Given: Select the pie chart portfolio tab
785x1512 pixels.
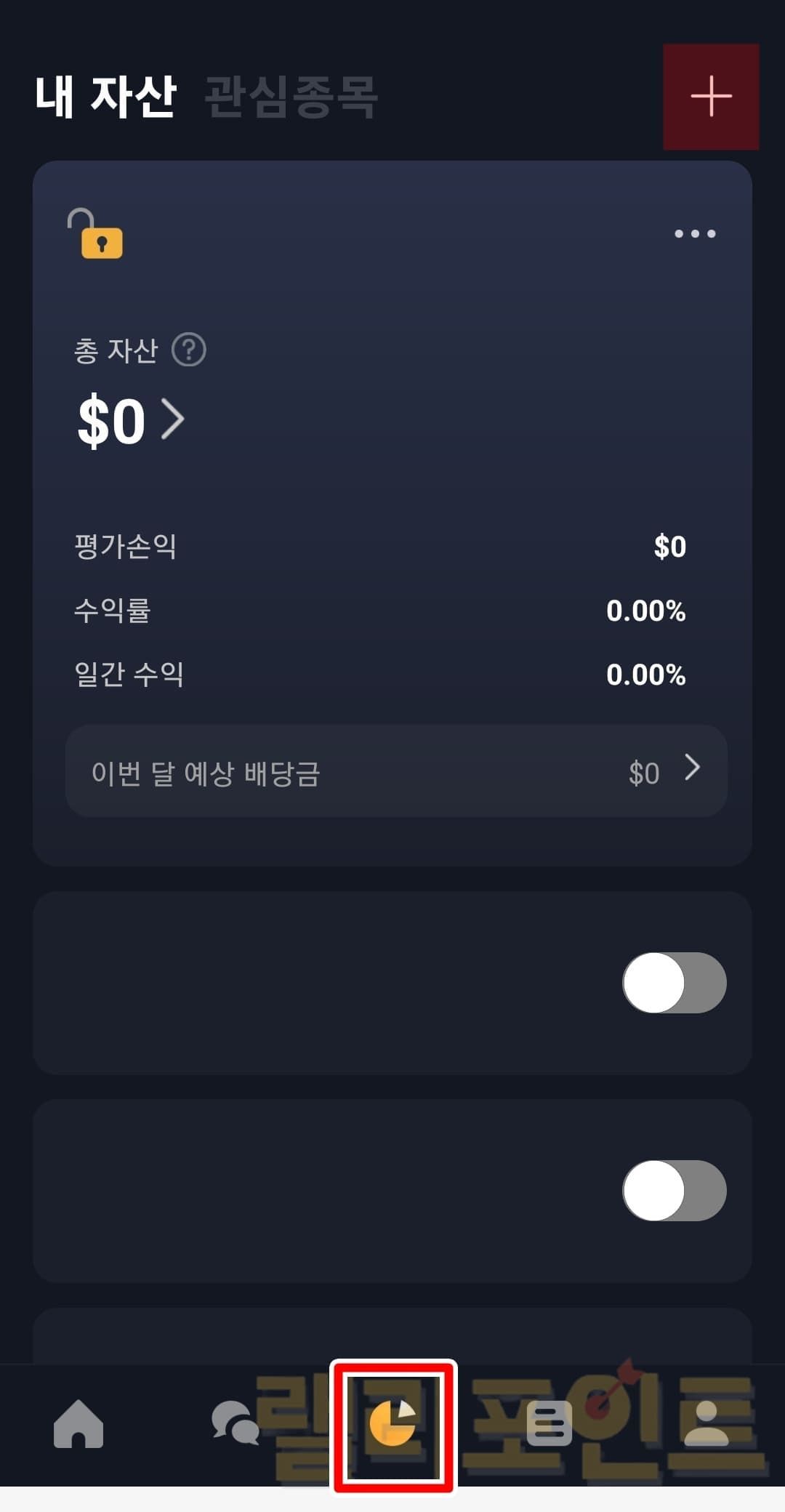Looking at the screenshot, I should click(x=392, y=1423).
